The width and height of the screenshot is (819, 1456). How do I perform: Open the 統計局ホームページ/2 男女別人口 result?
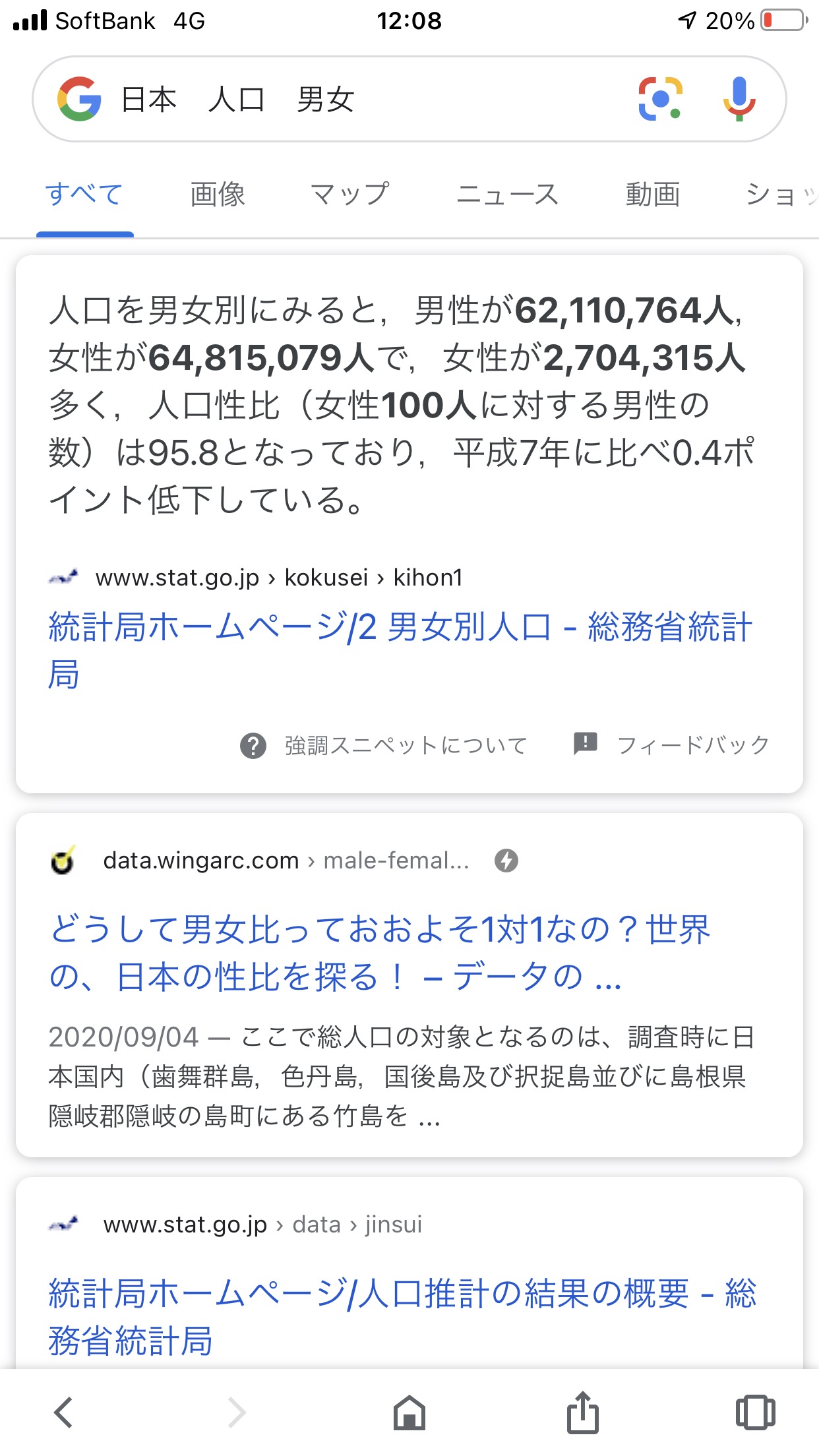(400, 650)
